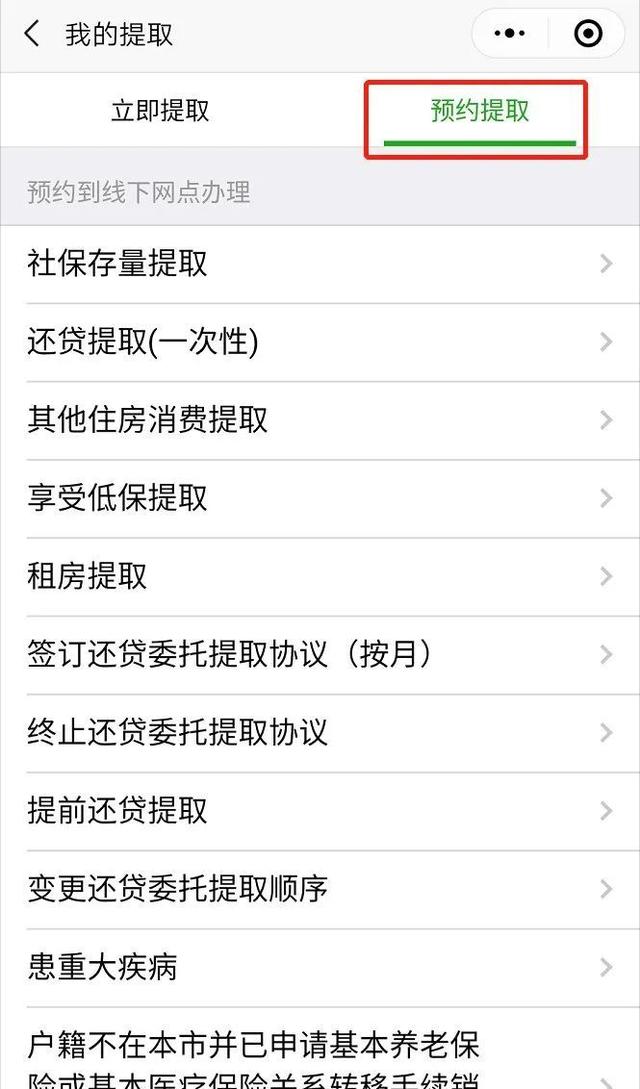The image size is (640, 1089).
Task: Choose 还贷提取(一次性)
Action: coord(320,342)
